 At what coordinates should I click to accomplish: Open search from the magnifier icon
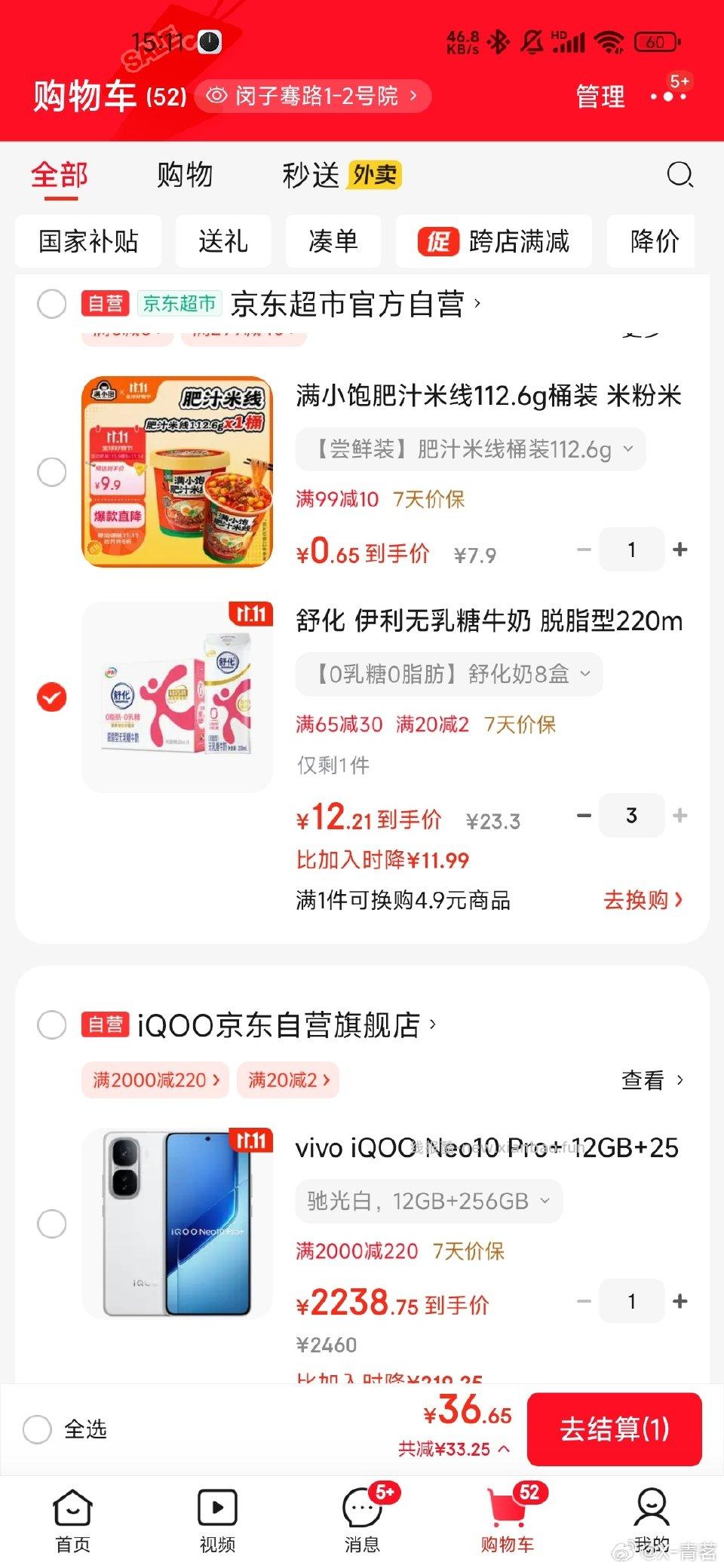click(x=680, y=175)
